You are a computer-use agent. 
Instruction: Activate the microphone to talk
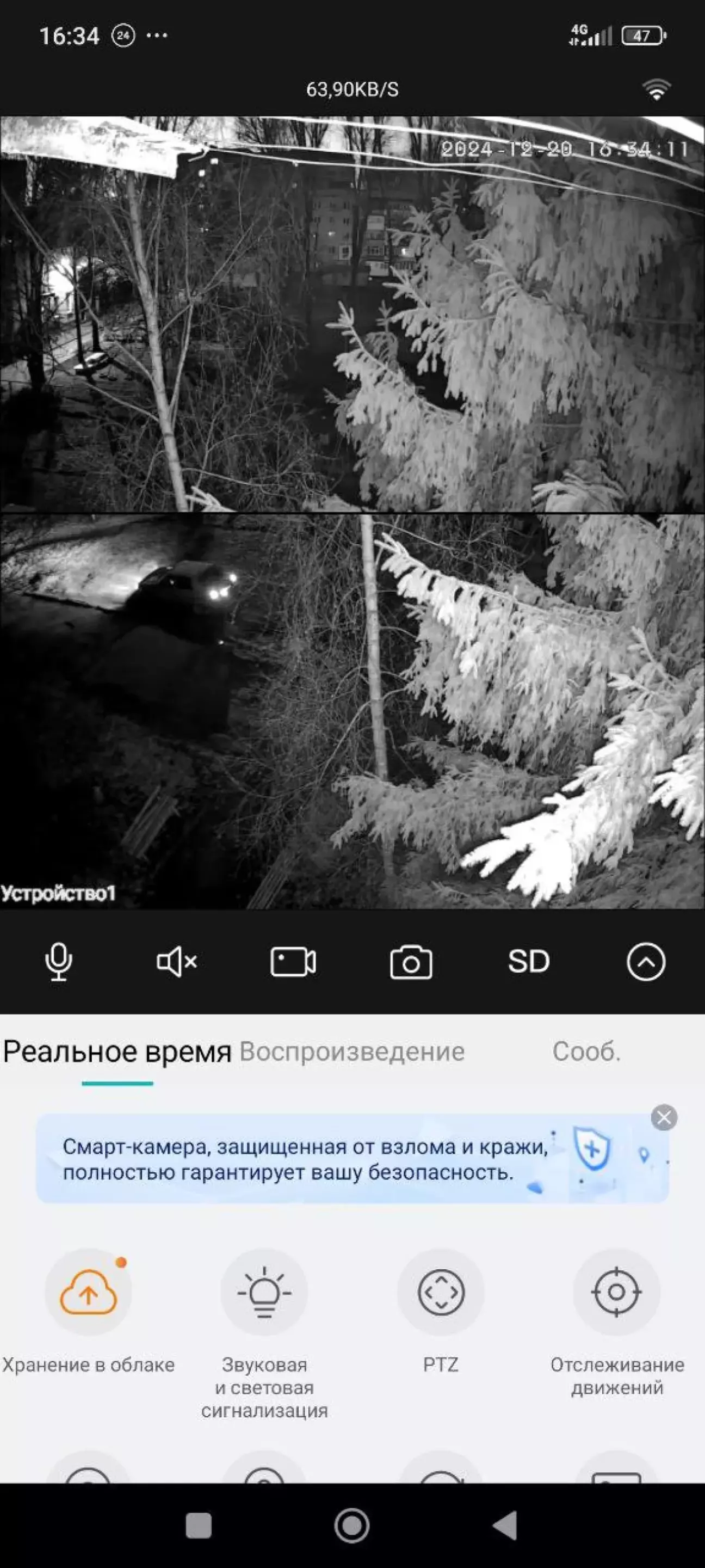point(58,962)
